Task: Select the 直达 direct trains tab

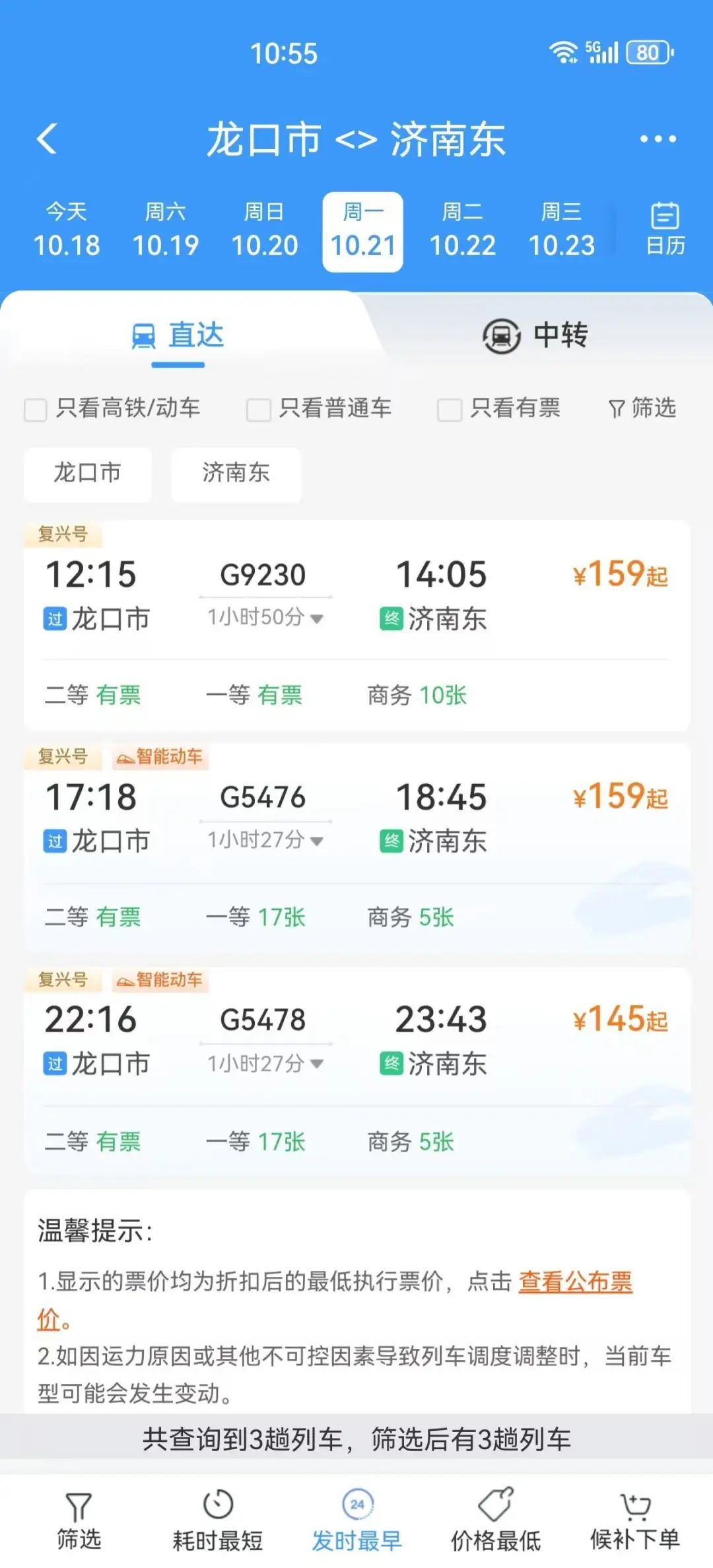Action: [178, 337]
